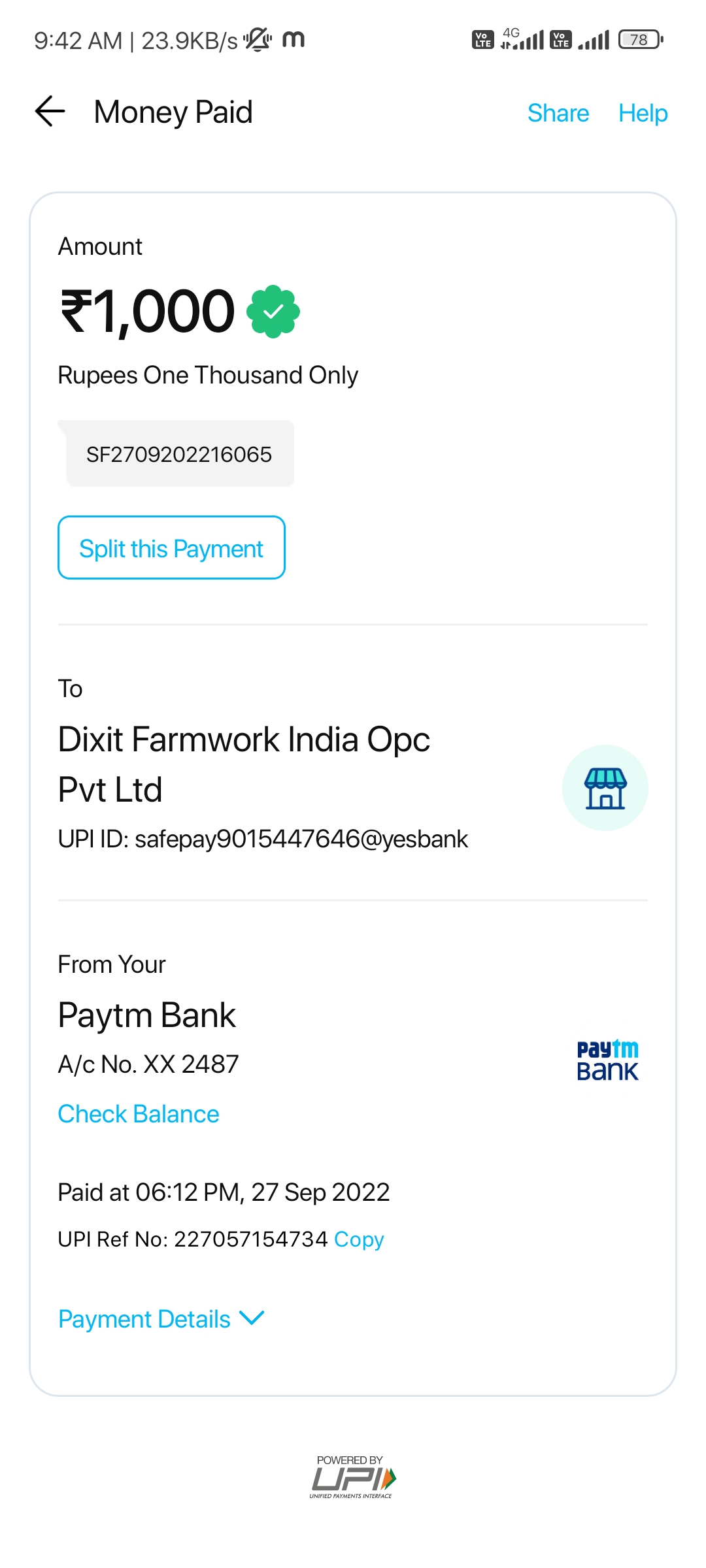The image size is (706, 1568).
Task: Open Help for this transaction
Action: 643,113
